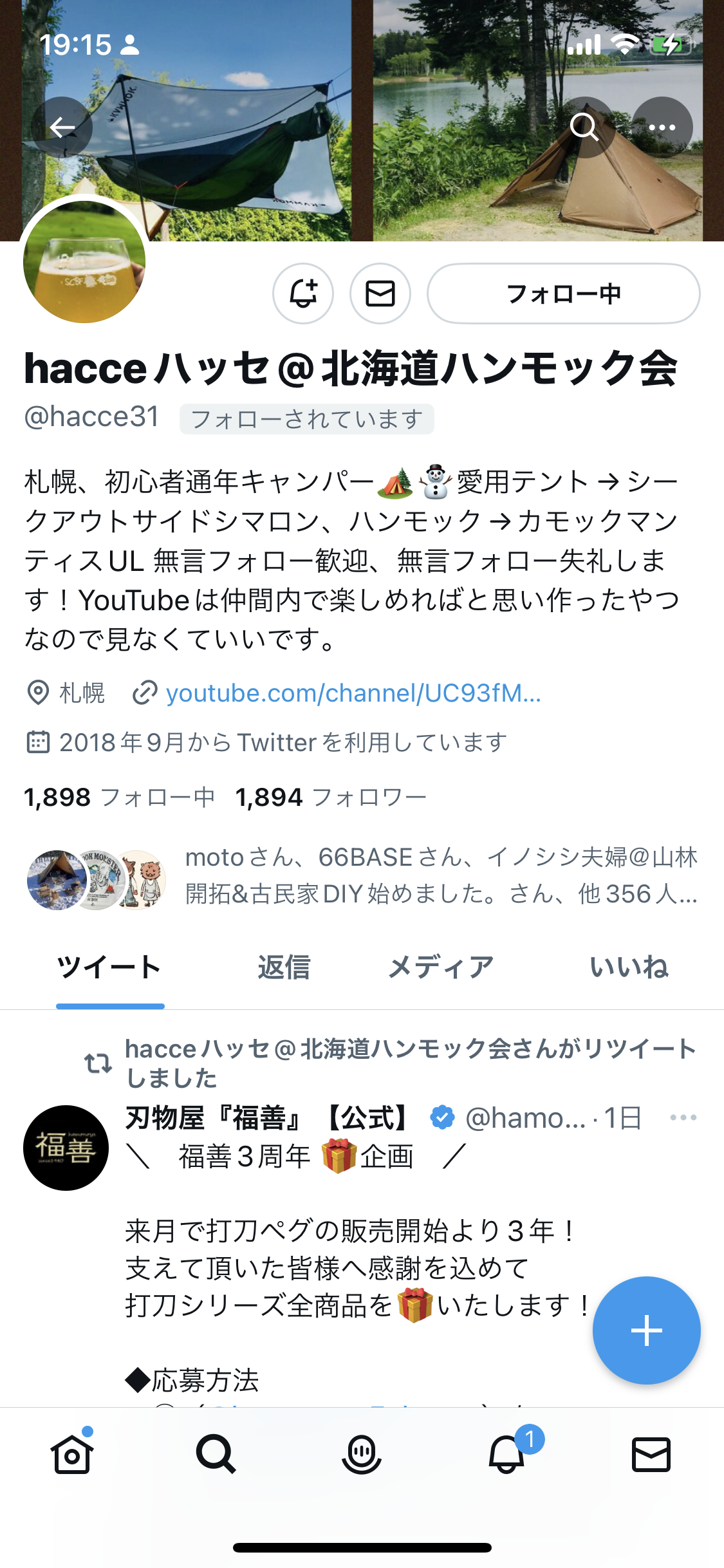Open more options on 福善 tweet
The height and width of the screenshot is (1568, 724).
tap(683, 1118)
